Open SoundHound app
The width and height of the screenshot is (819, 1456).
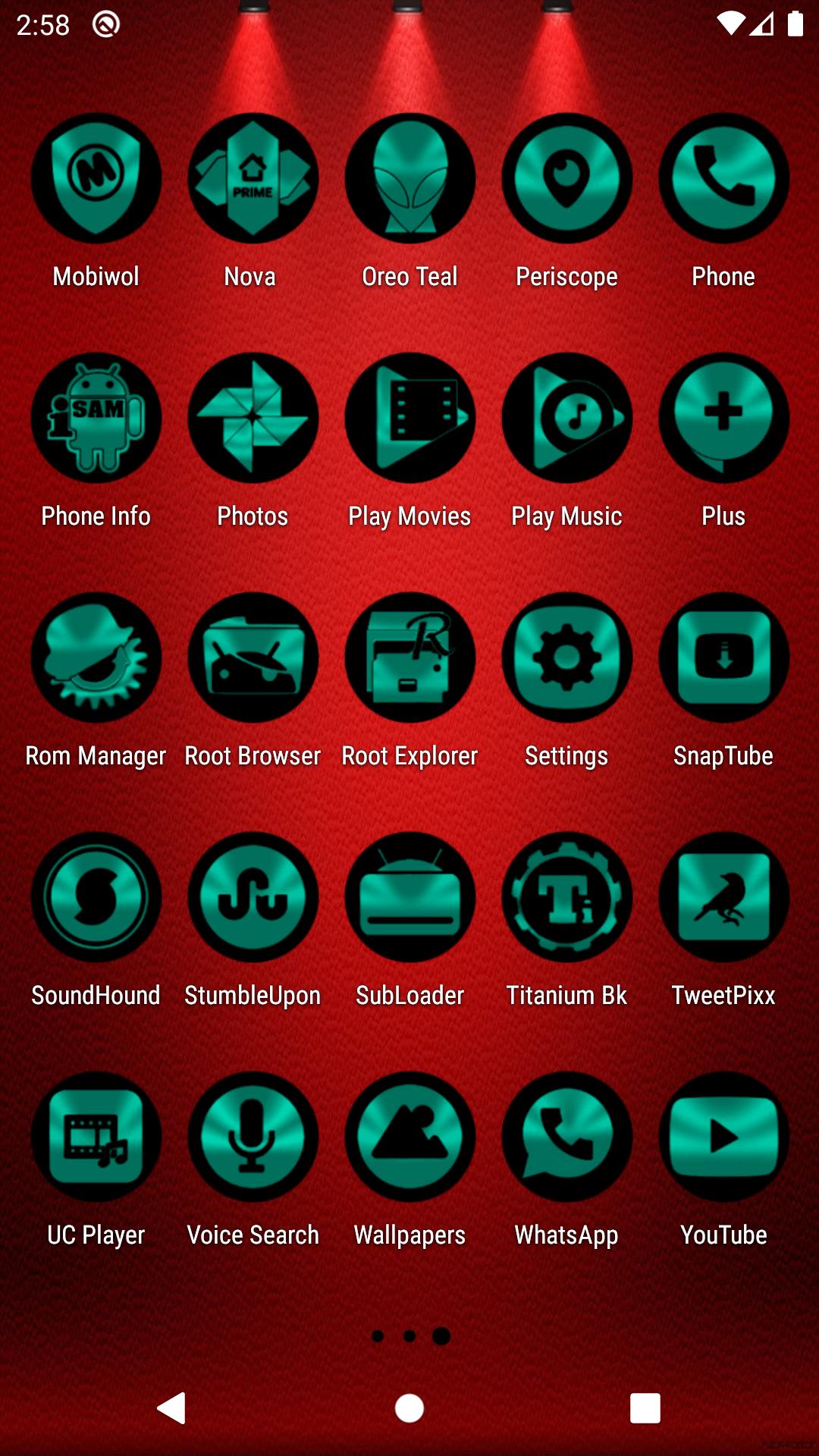pyautogui.click(x=96, y=898)
